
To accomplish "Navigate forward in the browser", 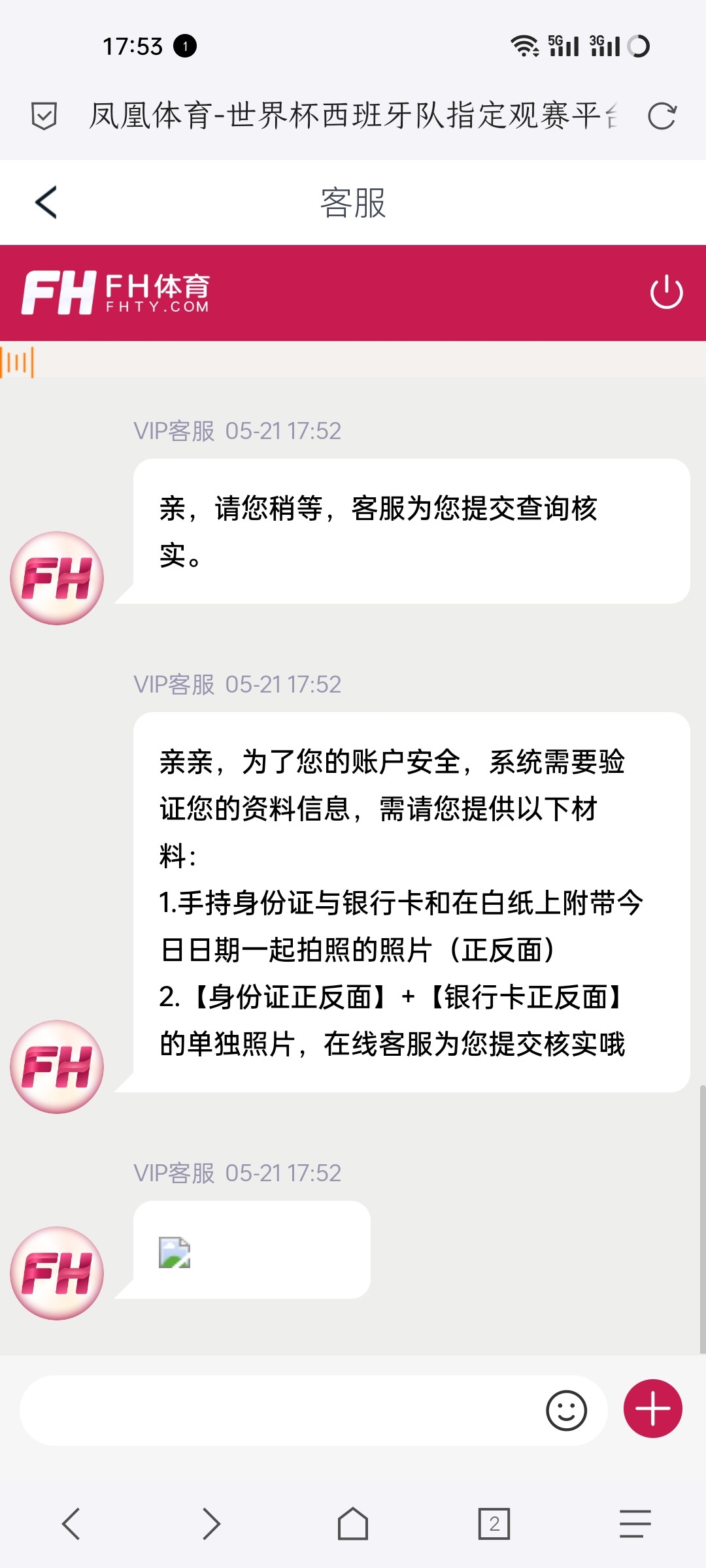I will (211, 1524).
